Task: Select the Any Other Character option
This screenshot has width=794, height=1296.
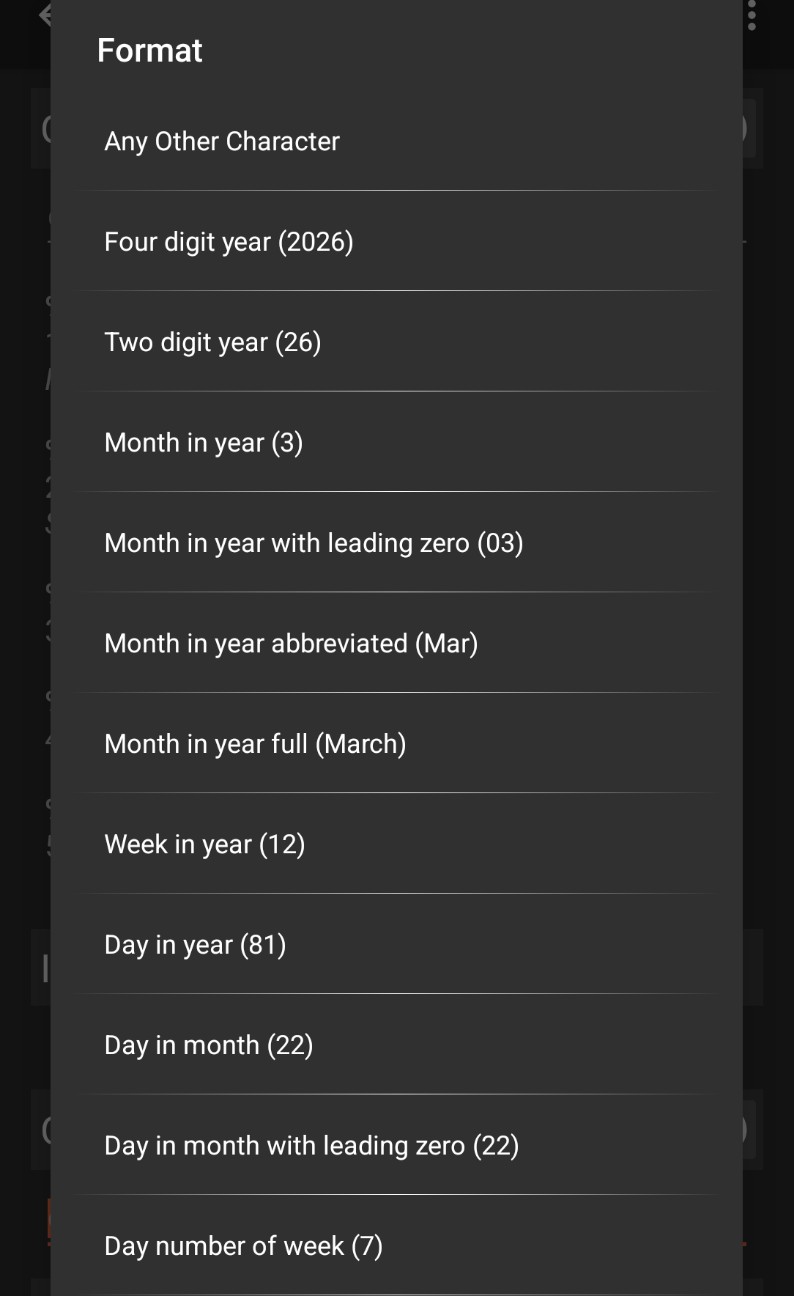Action: point(397,141)
